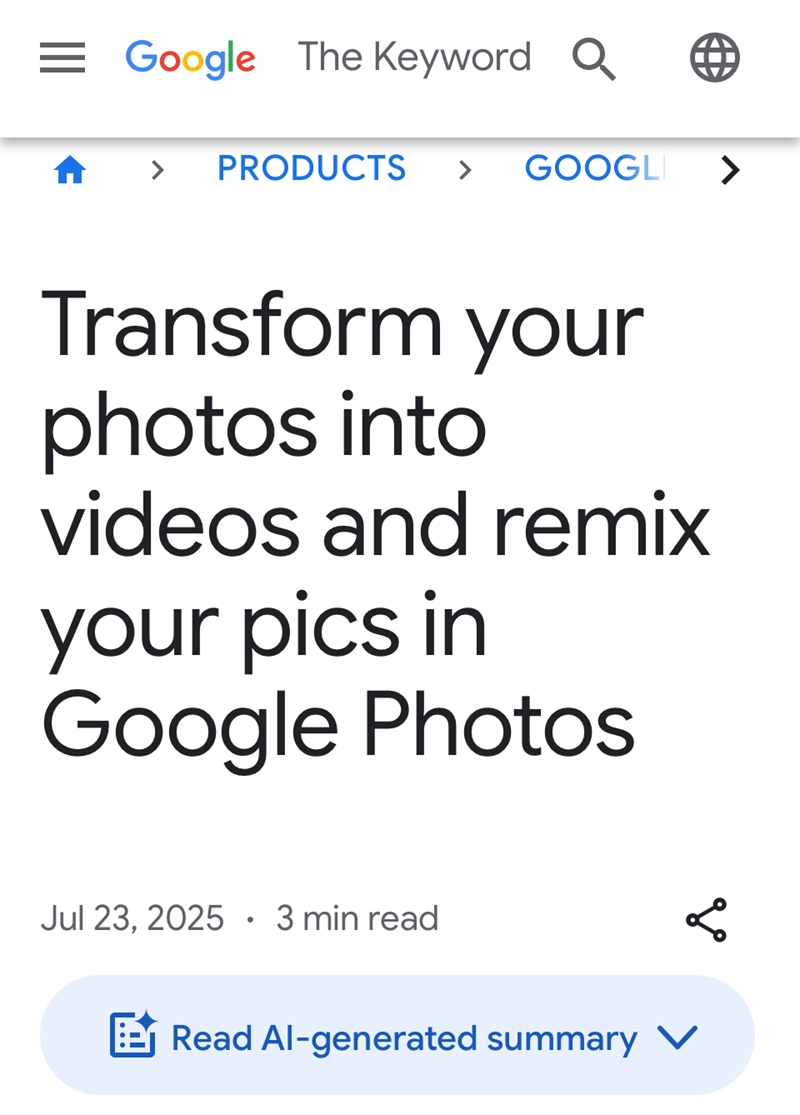Viewport: 800px width, 1115px height.
Task: Go to the home breadcrumb icon
Action: coord(70,171)
